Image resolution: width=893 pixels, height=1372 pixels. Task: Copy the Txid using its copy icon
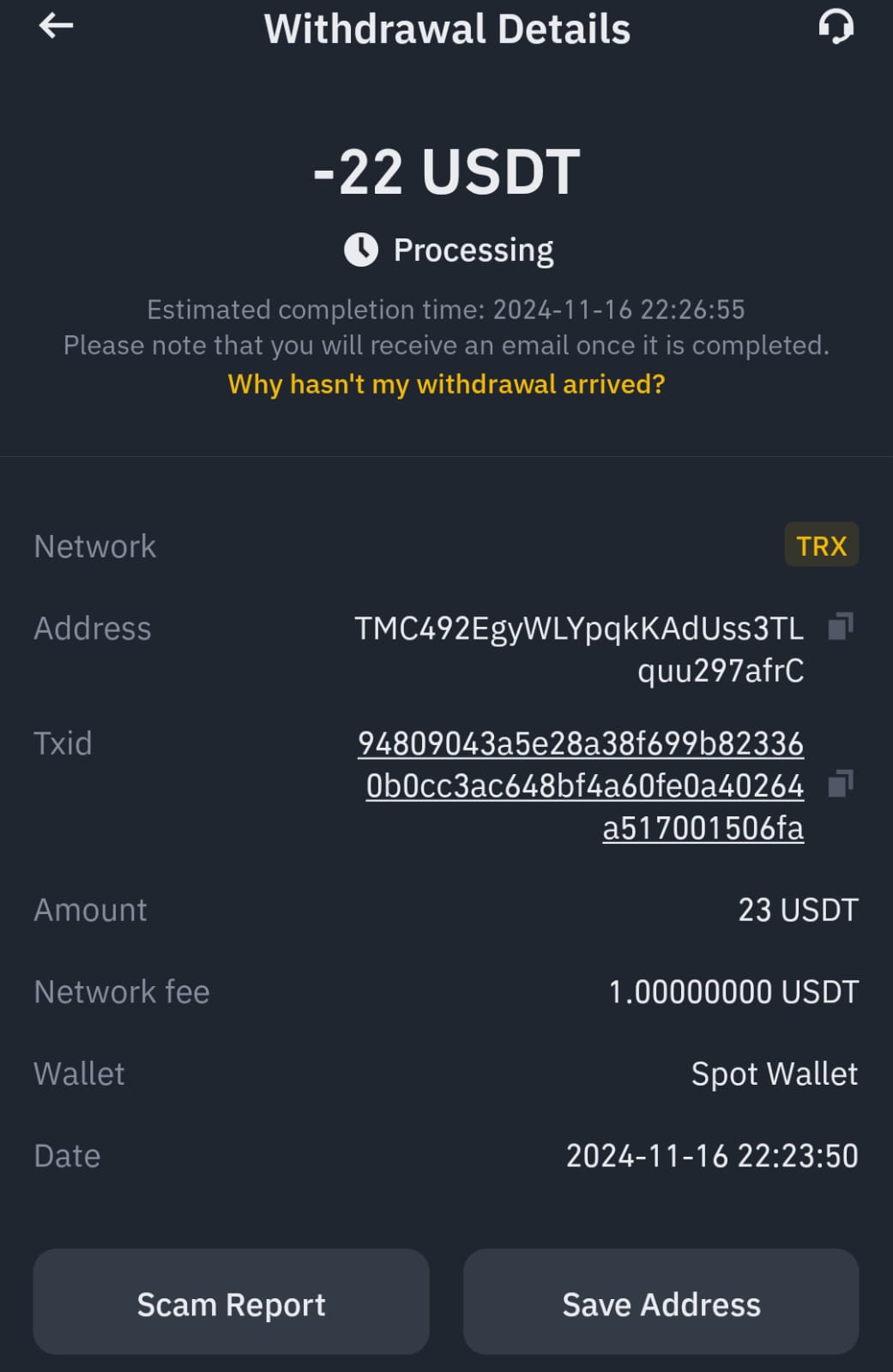click(842, 785)
